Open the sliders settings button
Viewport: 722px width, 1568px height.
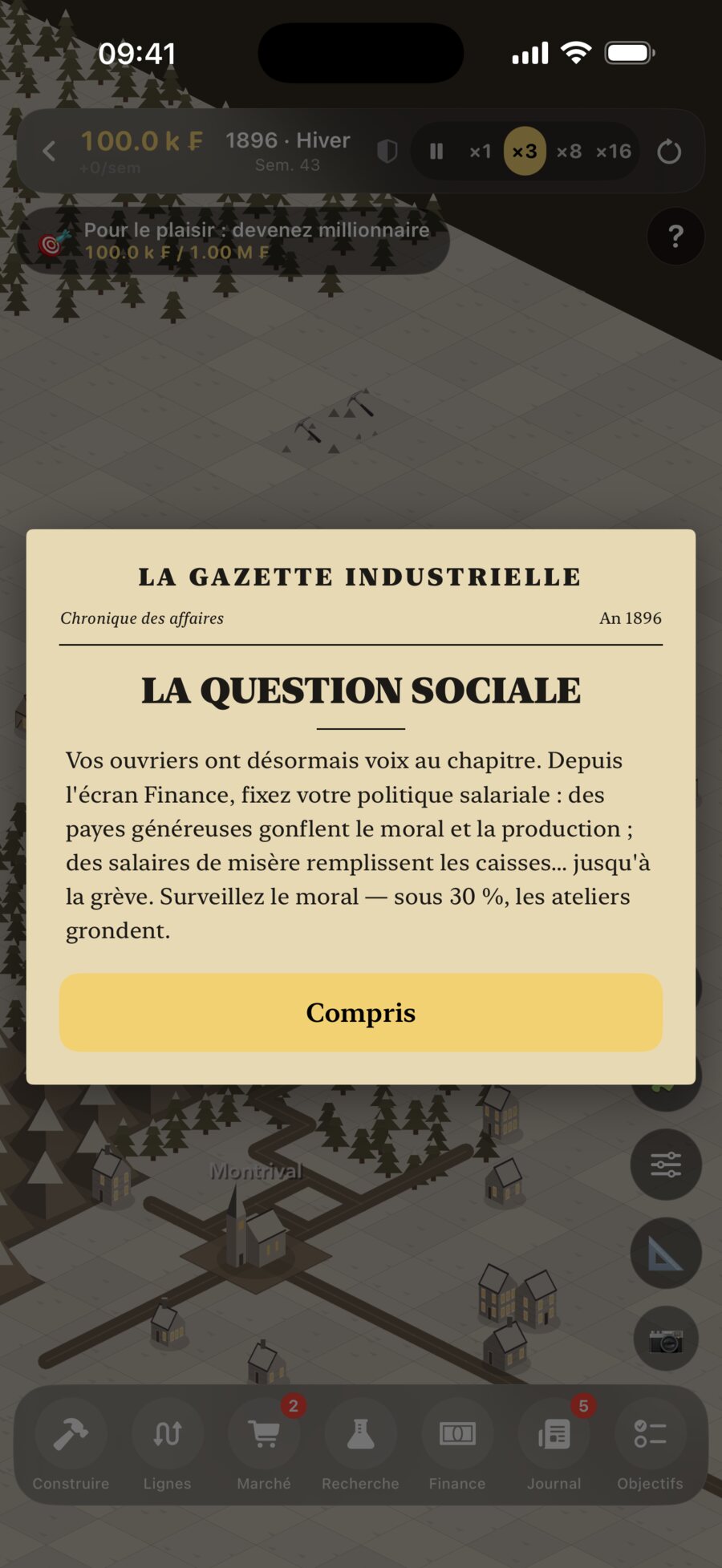pyautogui.click(x=666, y=1165)
